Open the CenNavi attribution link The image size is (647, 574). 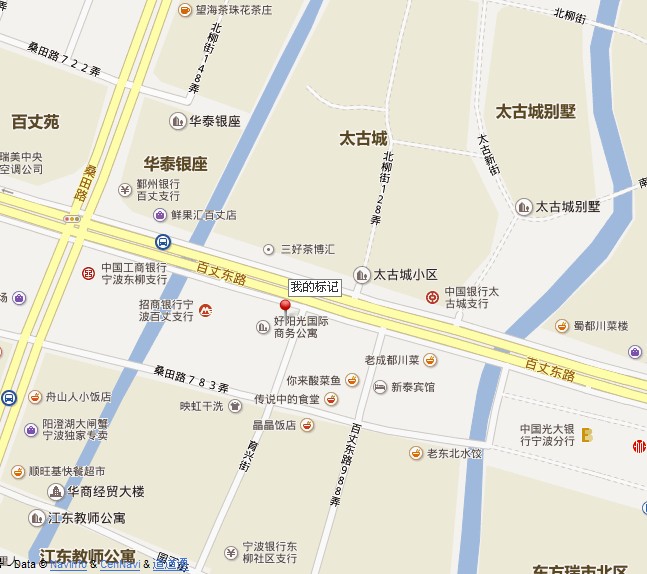tap(118, 564)
